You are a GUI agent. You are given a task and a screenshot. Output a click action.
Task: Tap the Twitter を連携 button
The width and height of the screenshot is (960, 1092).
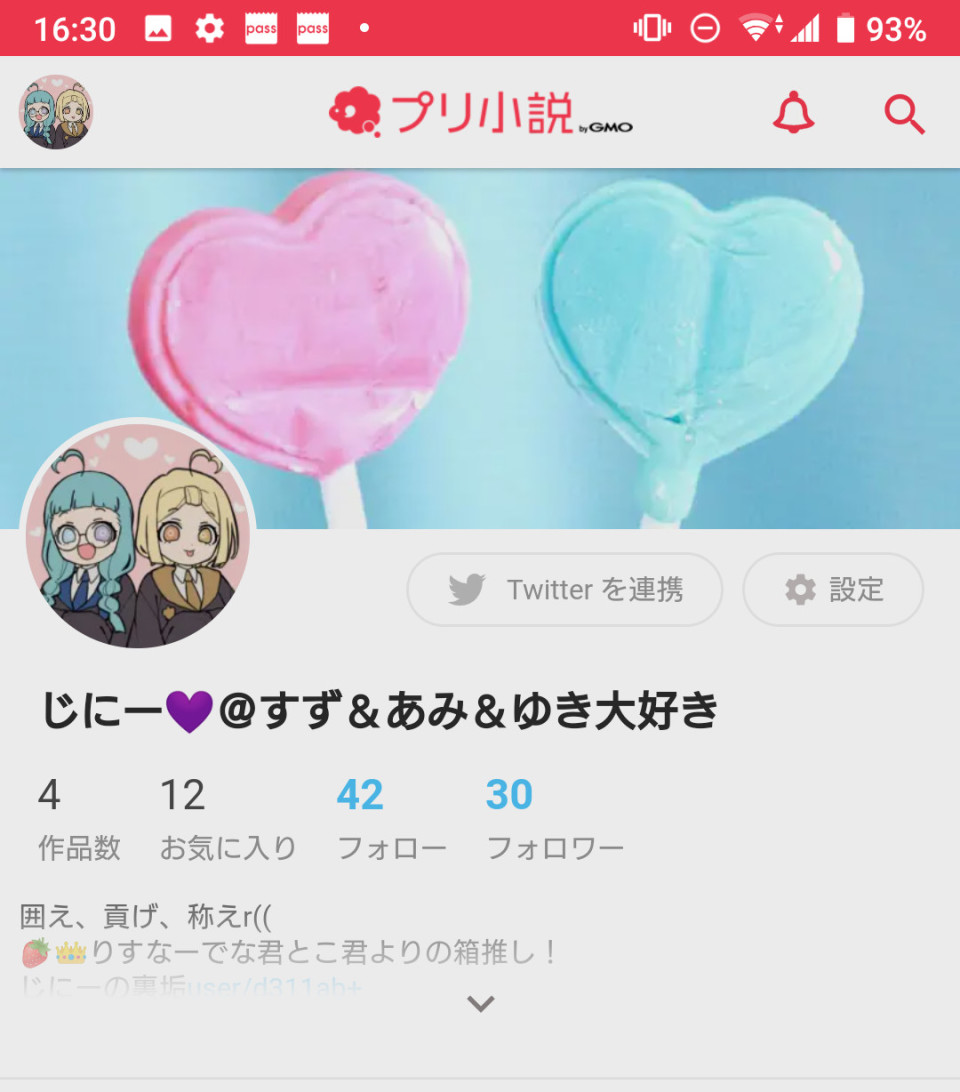(564, 590)
